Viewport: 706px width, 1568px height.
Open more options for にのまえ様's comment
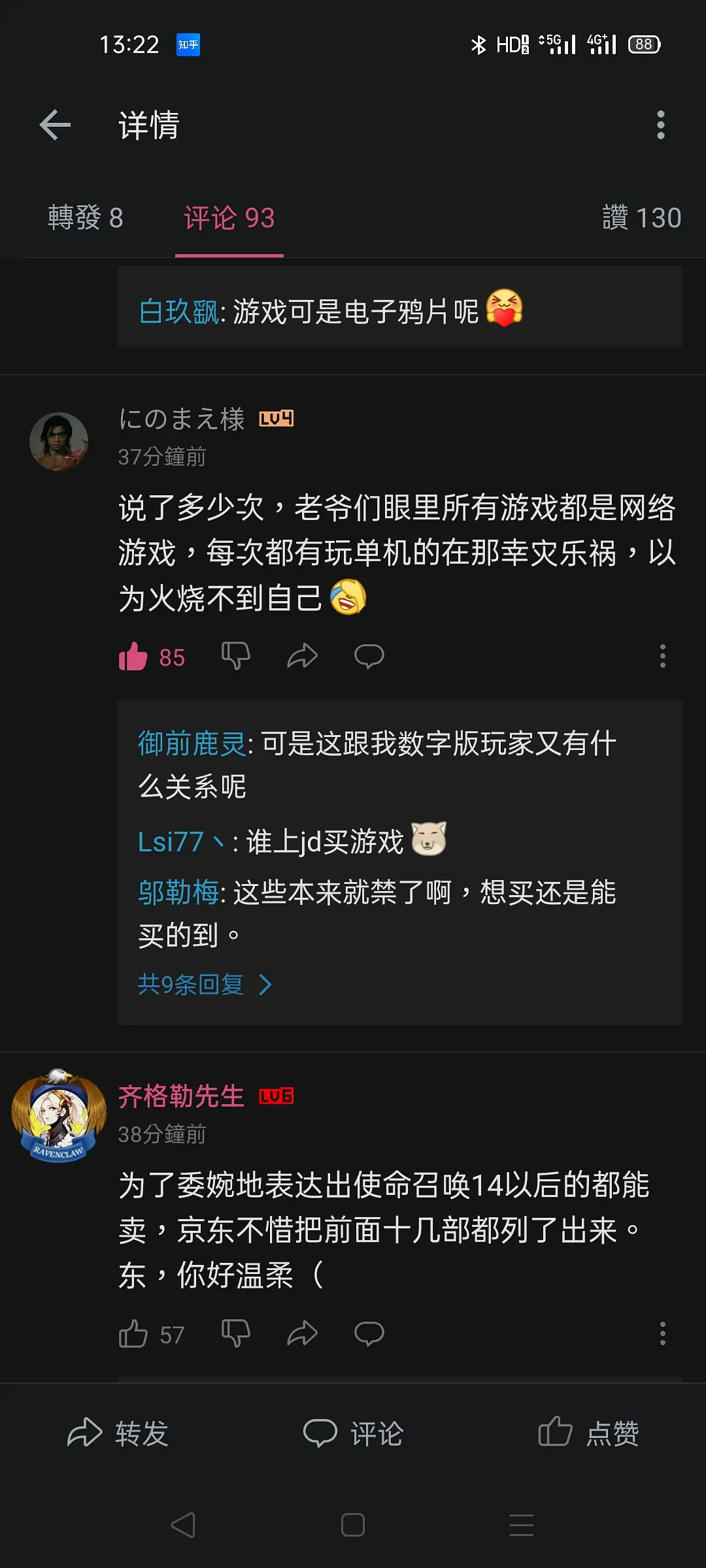(662, 656)
